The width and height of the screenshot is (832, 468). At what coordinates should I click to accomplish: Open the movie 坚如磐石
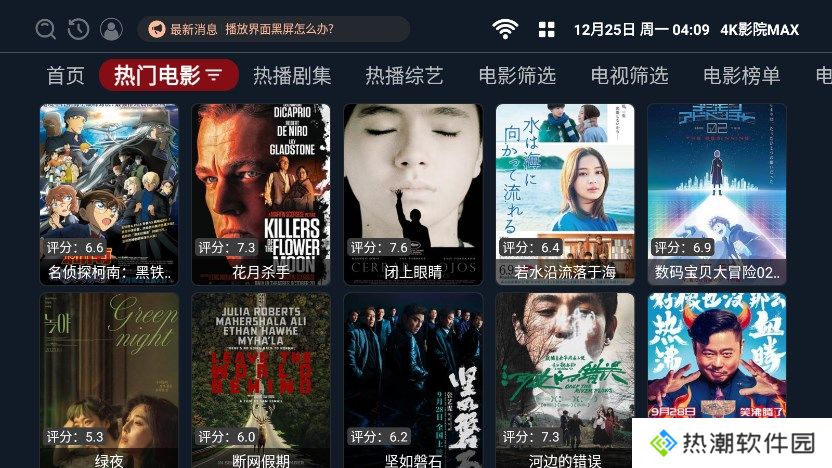click(413, 380)
